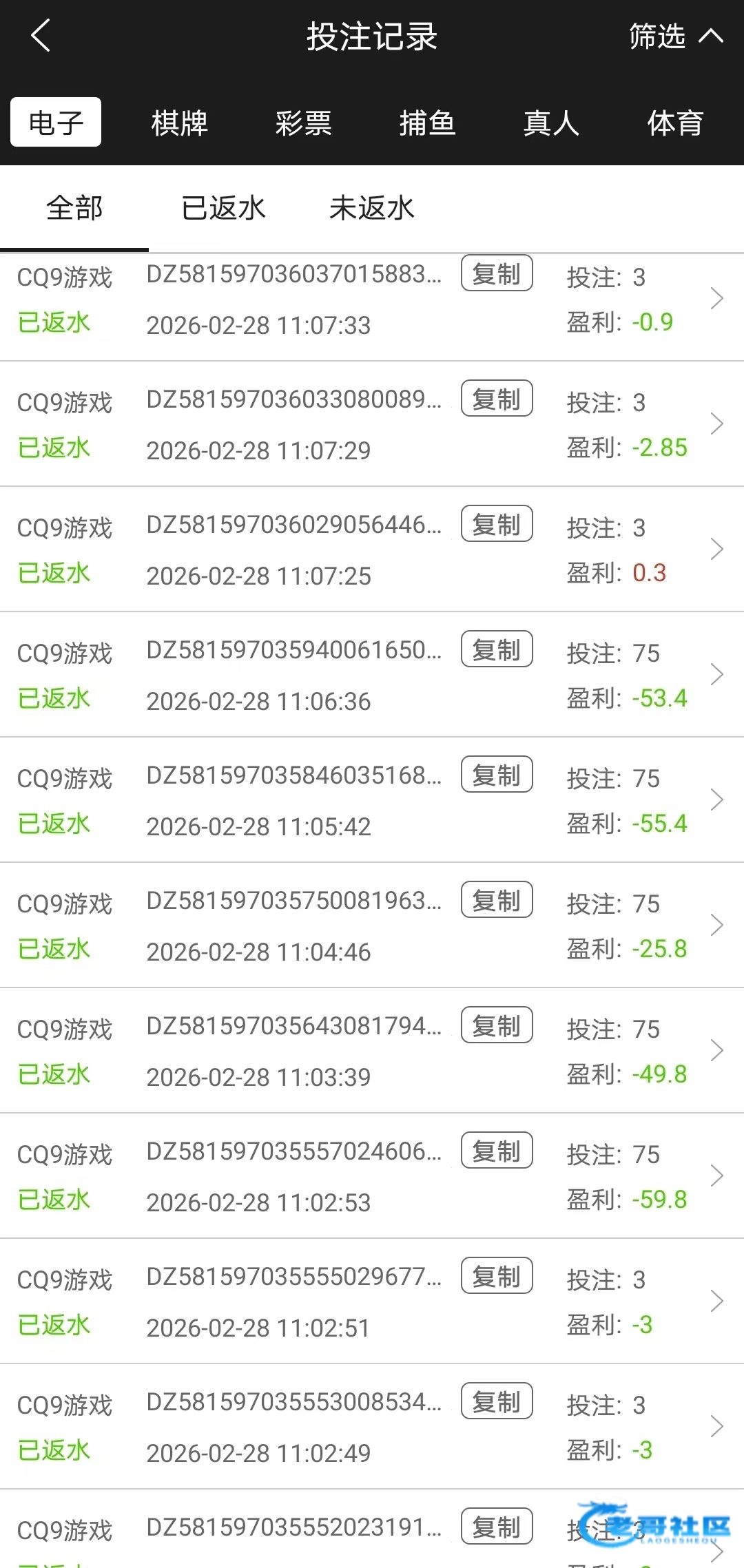Image resolution: width=744 pixels, height=1568 pixels.
Task: Copy order ID of the 11:07:33 bet
Action: 497,274
